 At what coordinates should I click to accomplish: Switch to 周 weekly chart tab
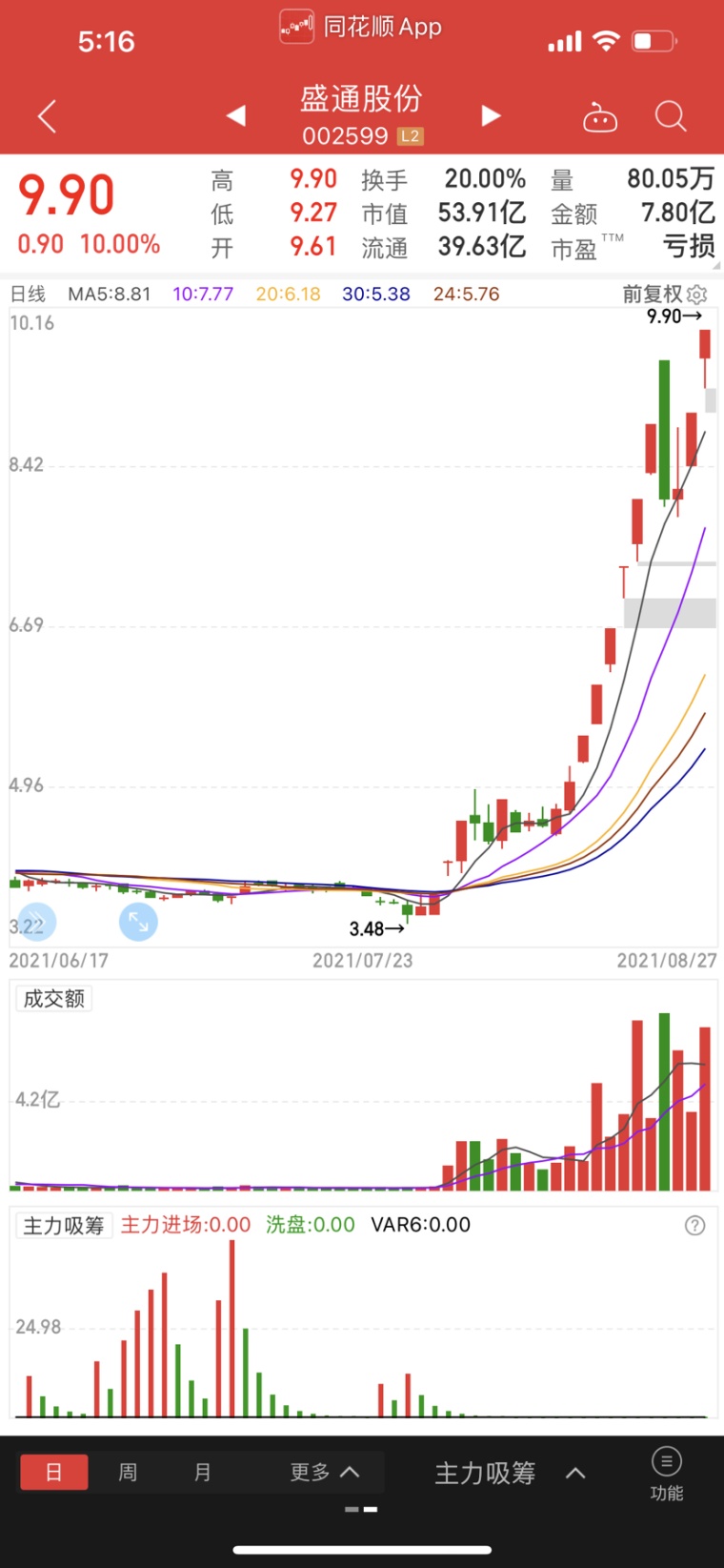pos(127,1472)
